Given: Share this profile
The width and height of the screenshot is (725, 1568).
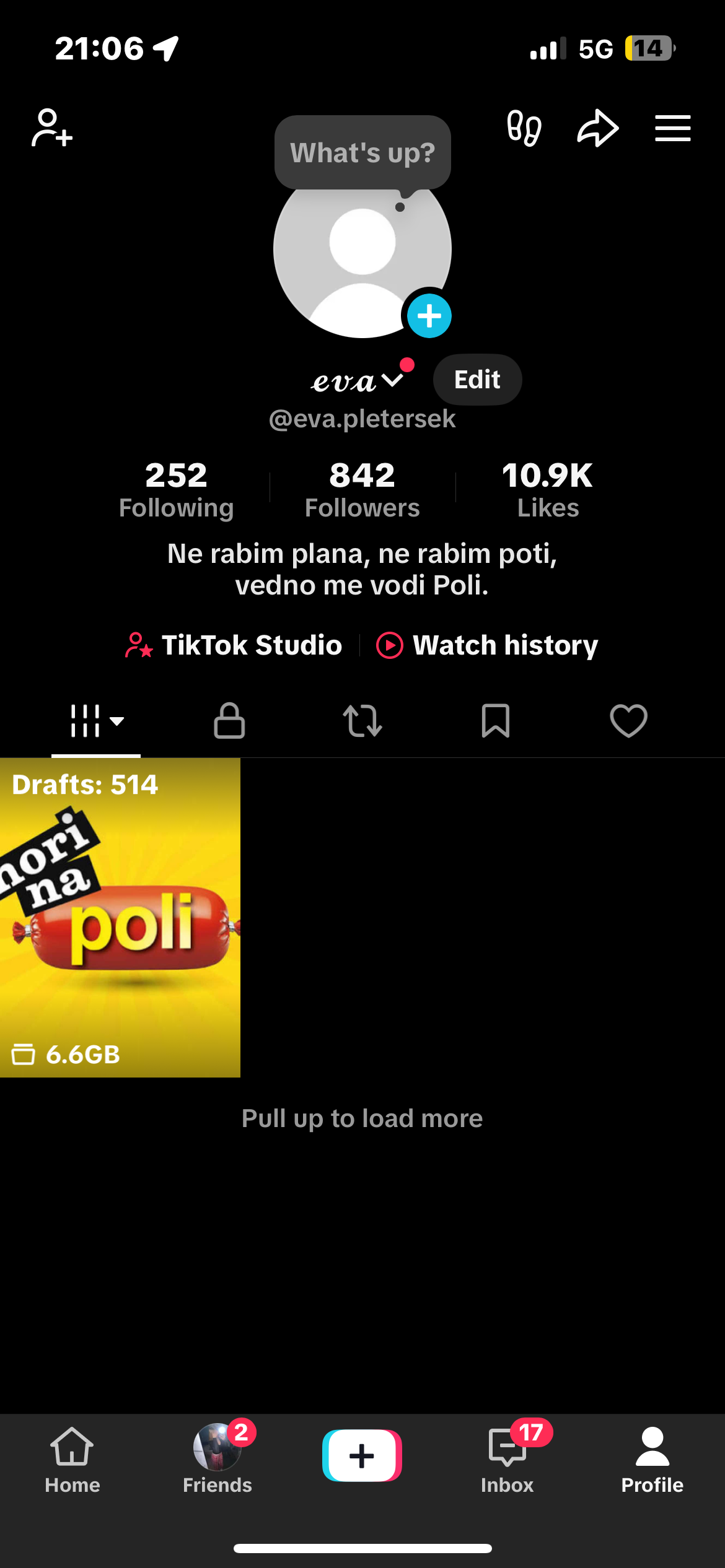Looking at the screenshot, I should (598, 128).
